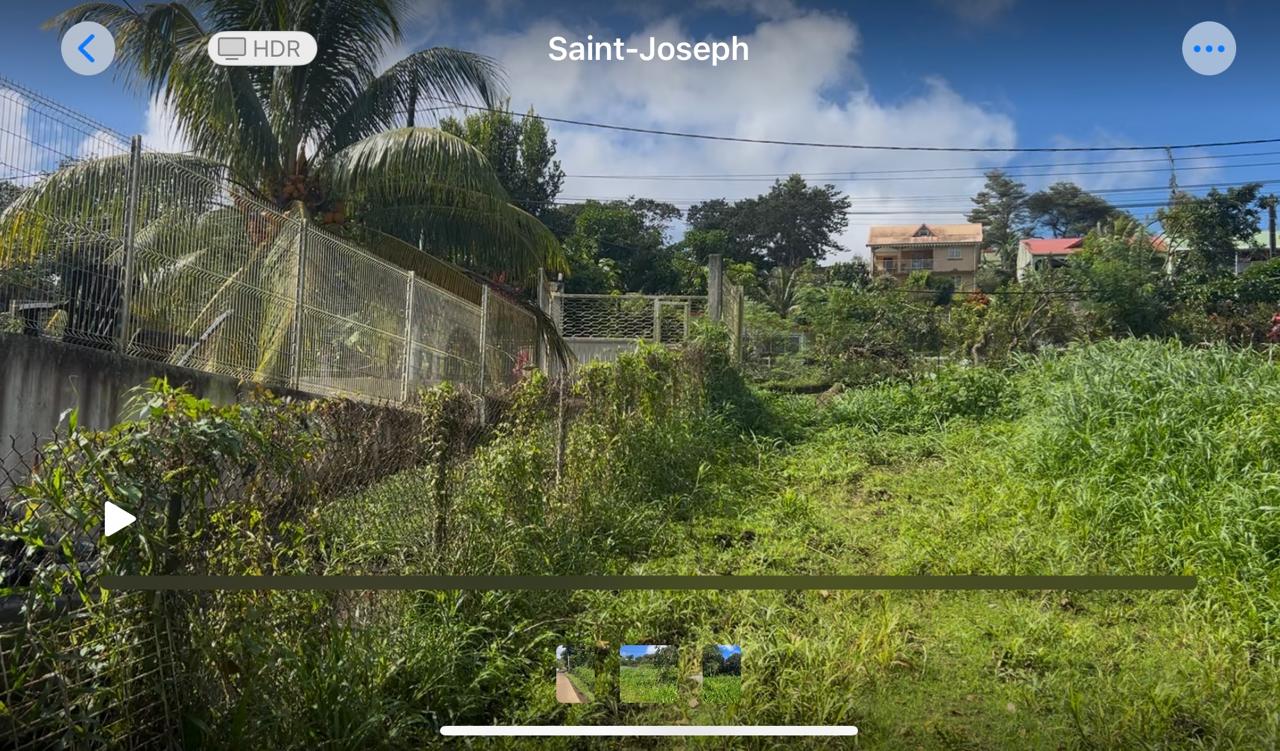The height and width of the screenshot is (751, 1280).
Task: Open the more options menu
Action: [x=1208, y=48]
